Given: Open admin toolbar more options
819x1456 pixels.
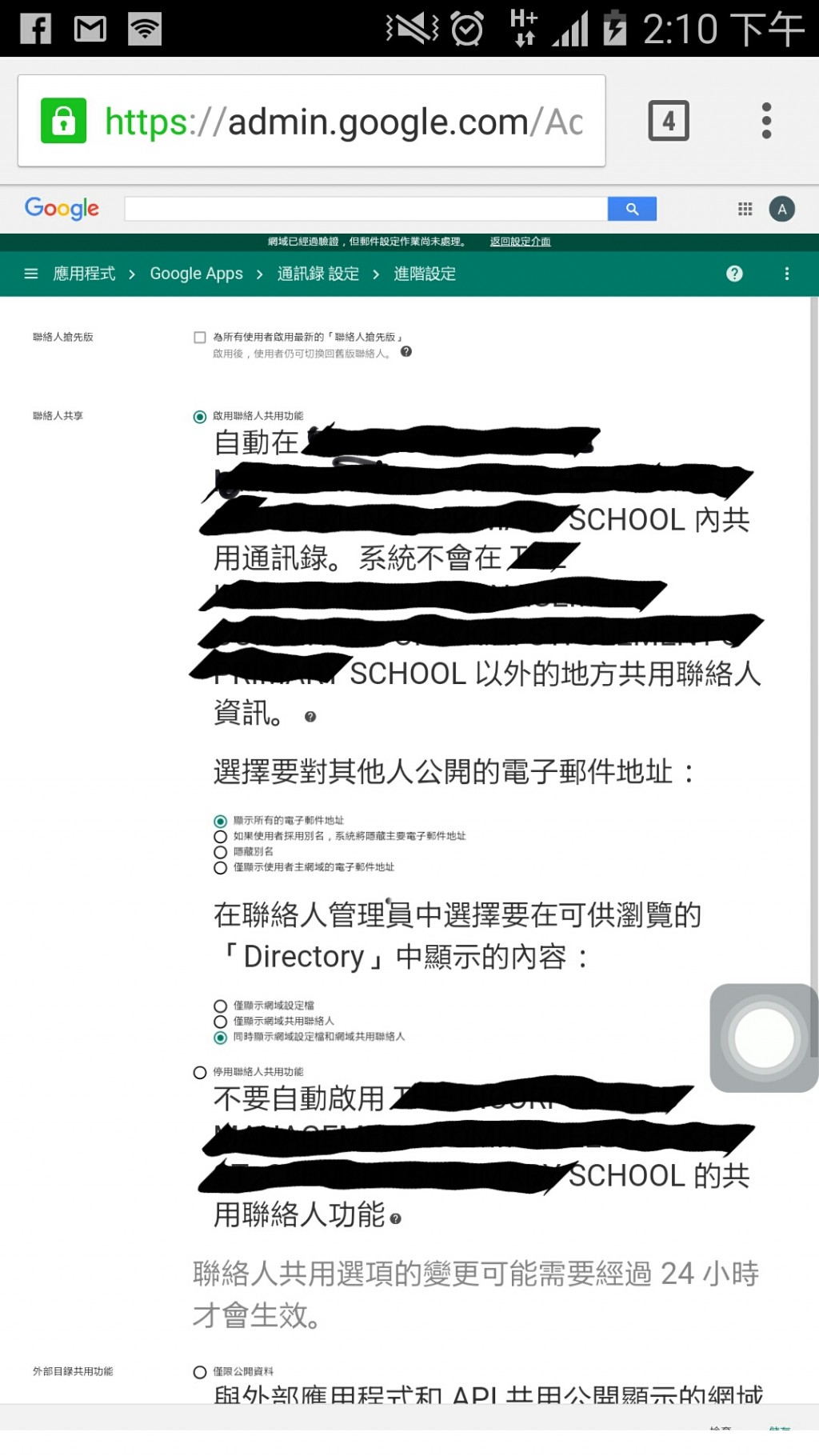Looking at the screenshot, I should pyautogui.click(x=787, y=274).
